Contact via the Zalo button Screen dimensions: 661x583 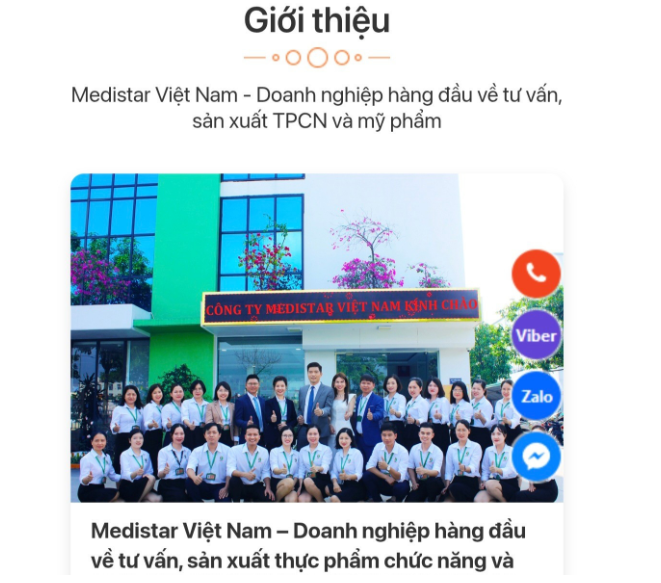[x=536, y=396]
